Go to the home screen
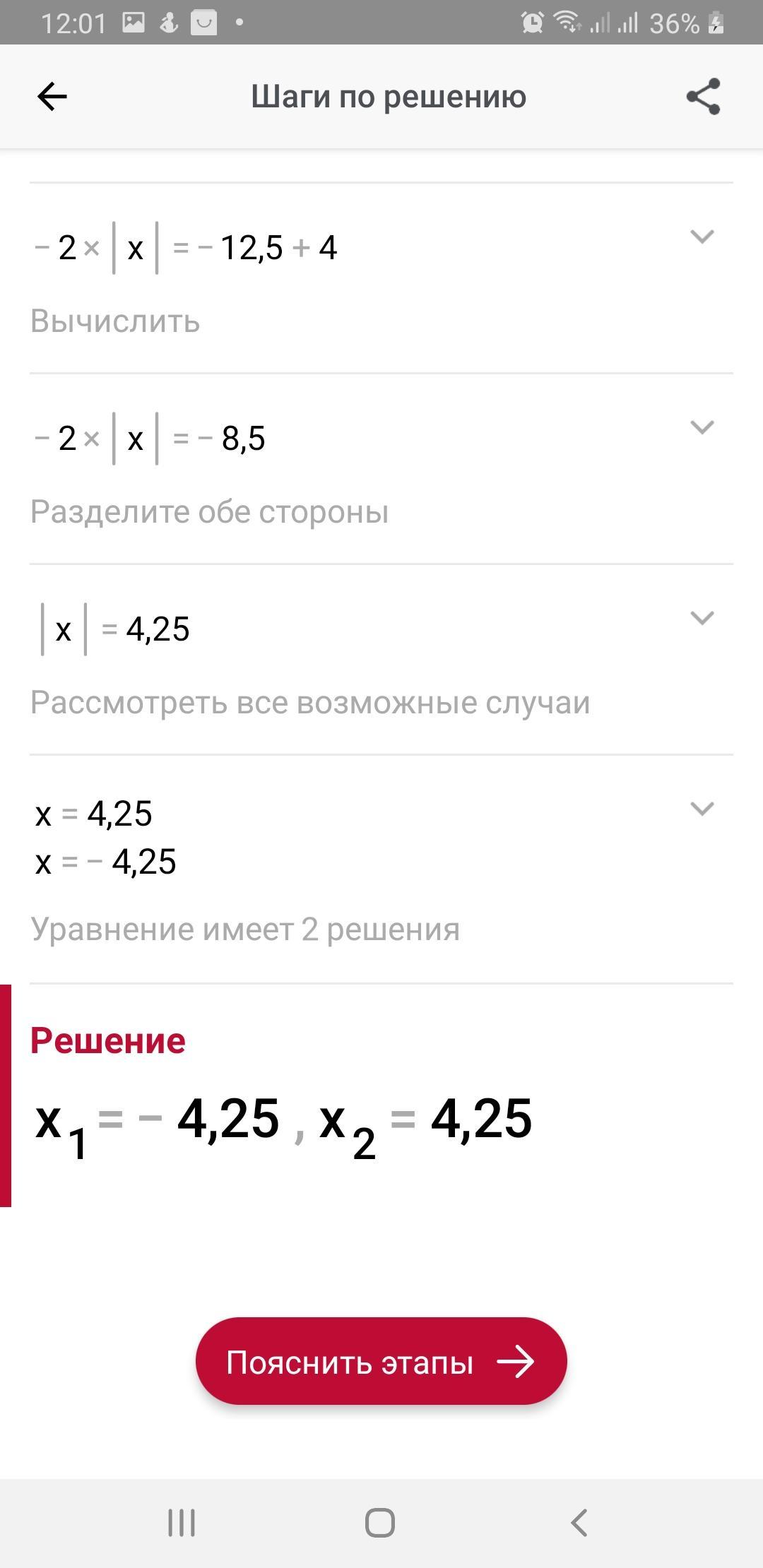 (x=380, y=1522)
